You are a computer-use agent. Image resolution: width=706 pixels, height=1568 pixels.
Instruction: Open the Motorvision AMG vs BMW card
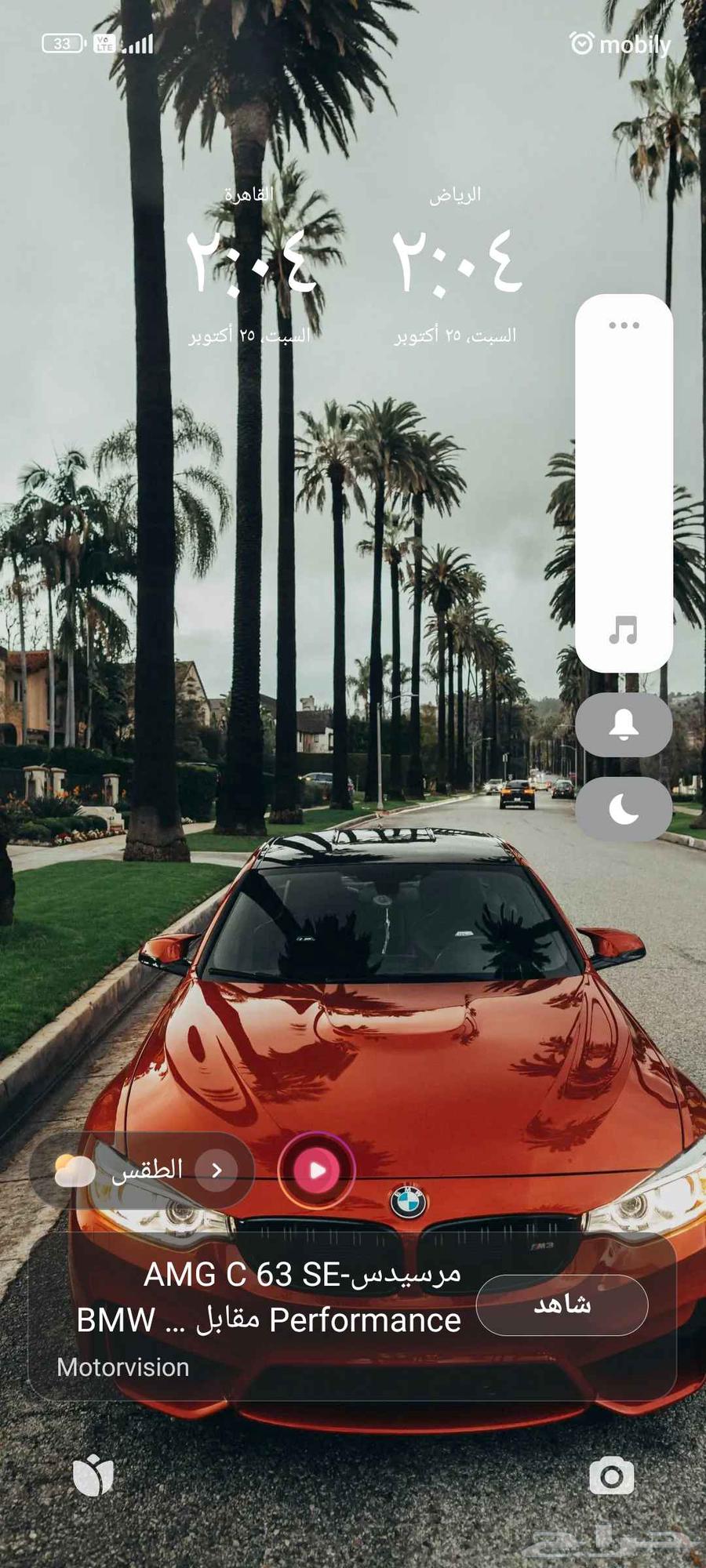click(x=267, y=1317)
